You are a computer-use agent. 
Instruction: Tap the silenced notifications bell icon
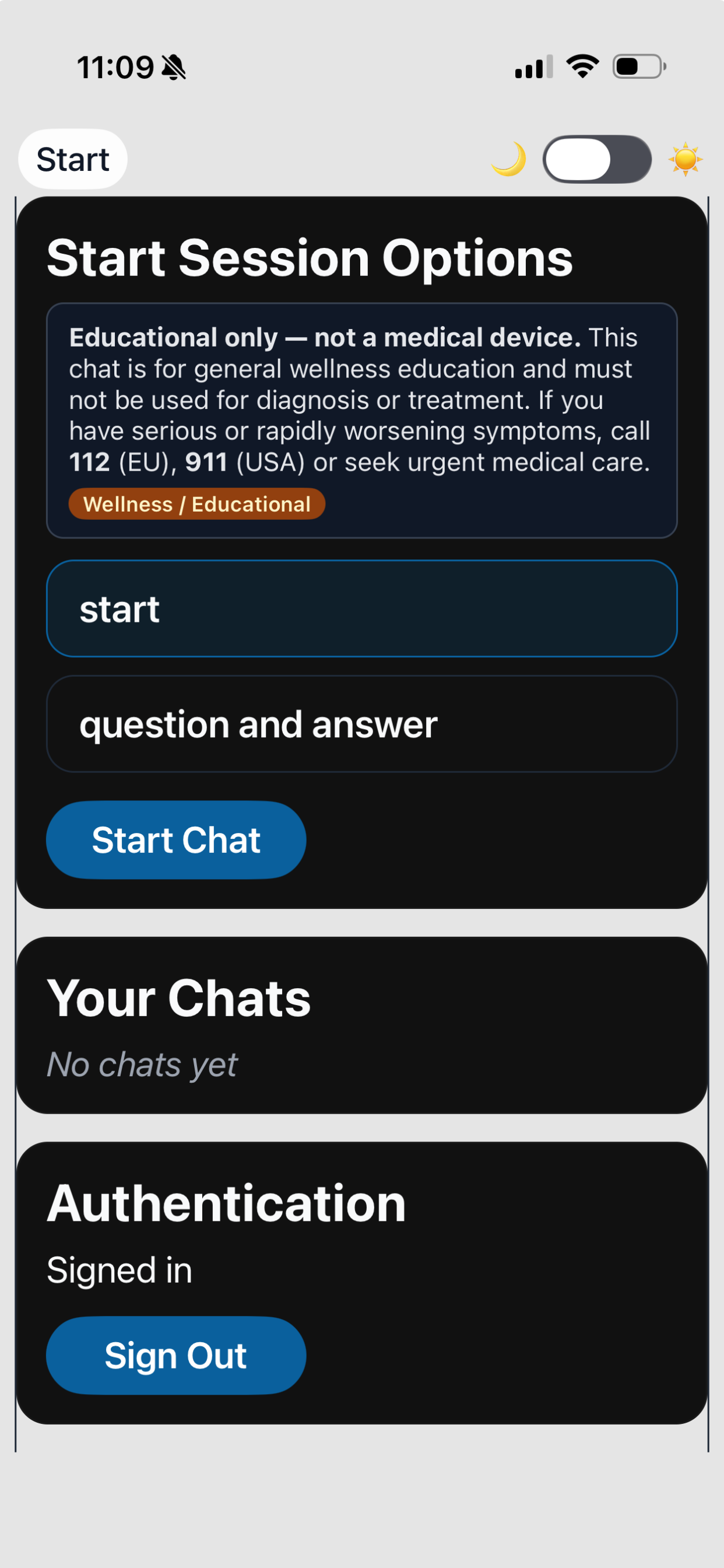(172, 67)
